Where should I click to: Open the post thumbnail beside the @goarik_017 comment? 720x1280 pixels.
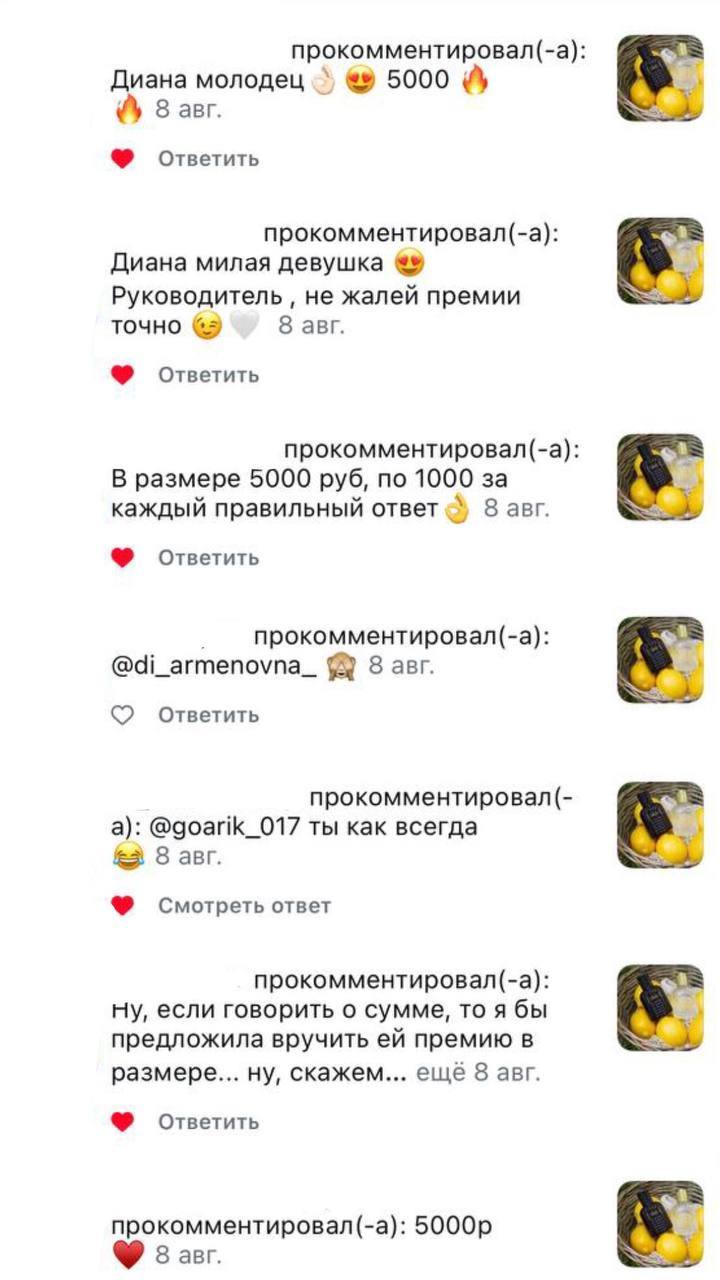pyautogui.click(x=660, y=825)
